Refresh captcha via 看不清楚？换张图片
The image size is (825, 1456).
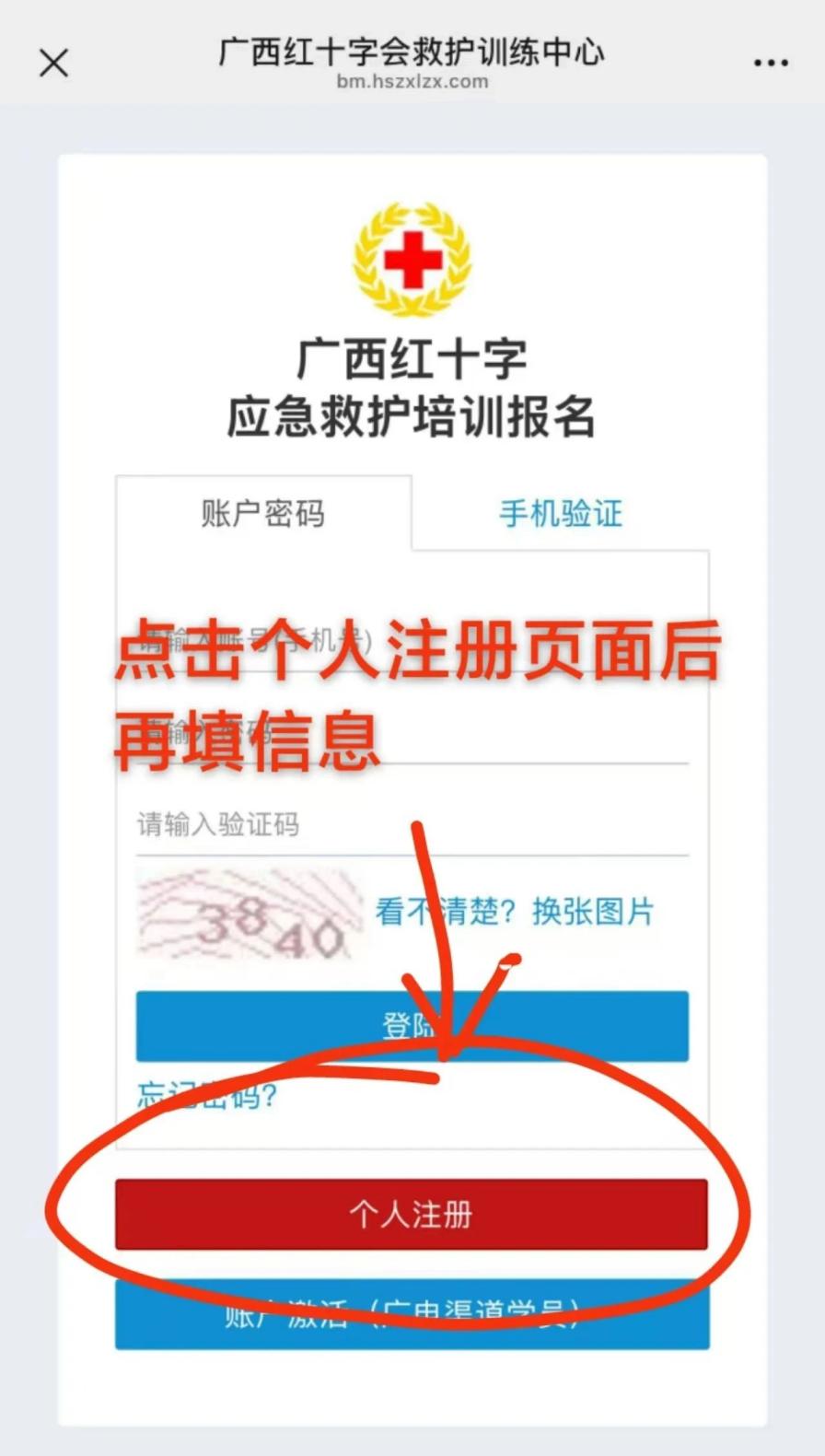point(515,912)
